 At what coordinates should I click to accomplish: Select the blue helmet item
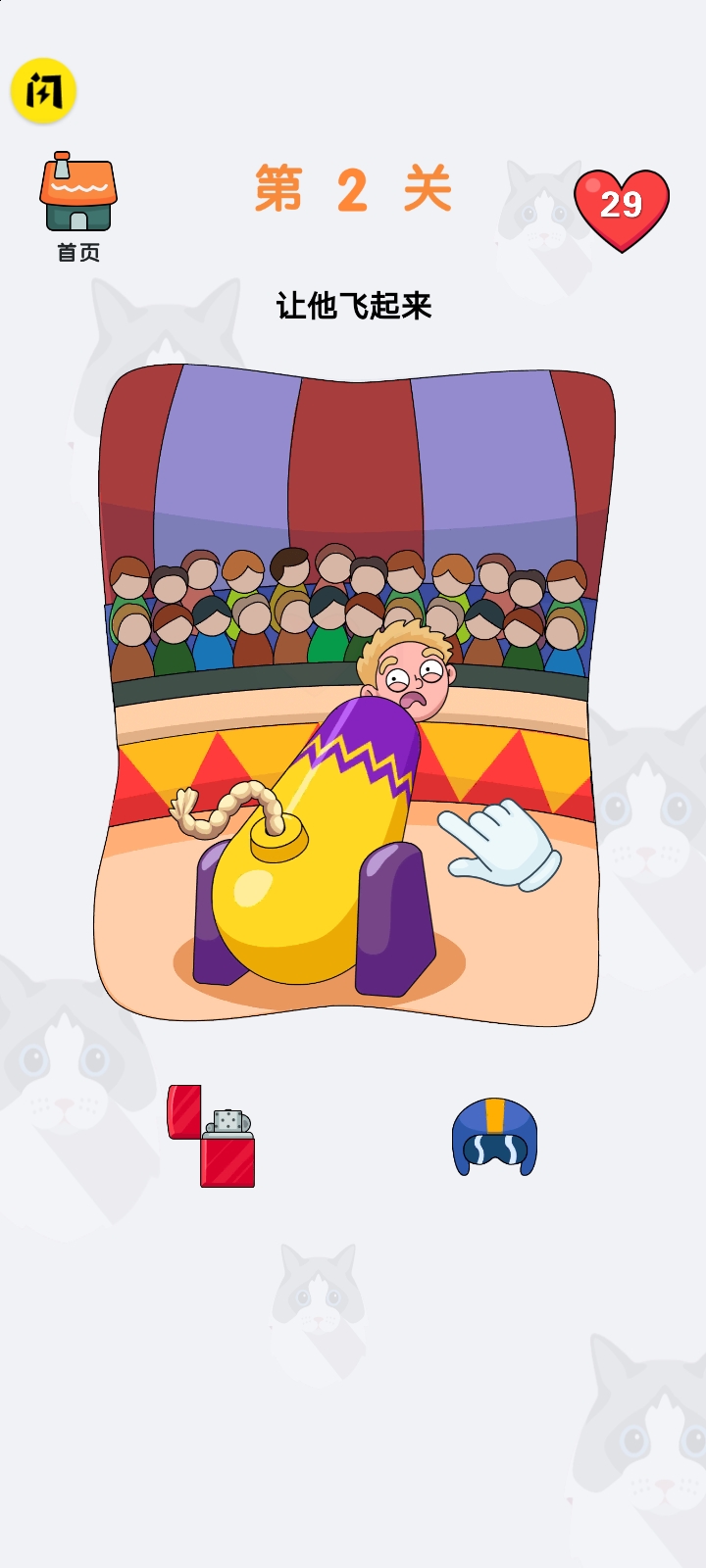pyautogui.click(x=494, y=1137)
